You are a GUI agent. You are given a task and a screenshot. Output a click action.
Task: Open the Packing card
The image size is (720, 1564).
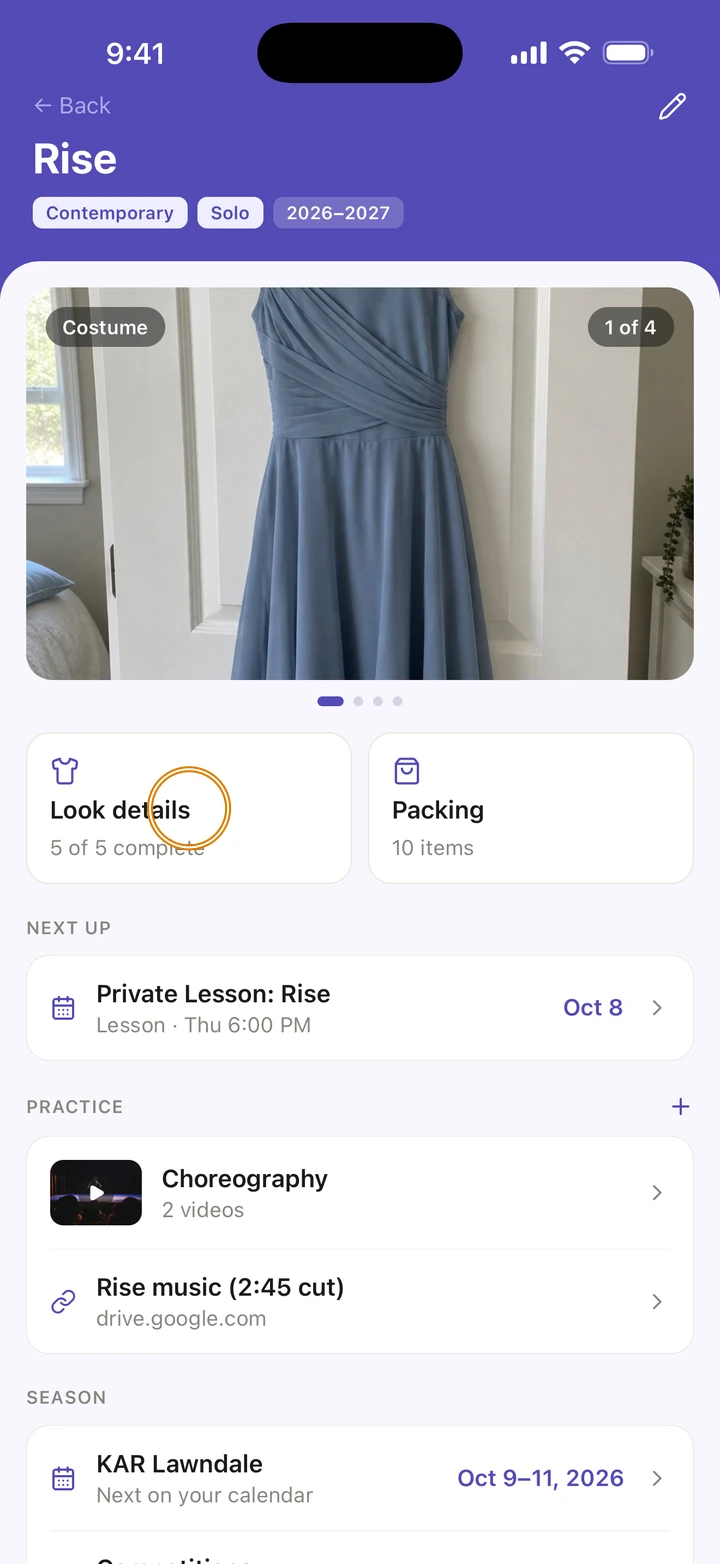coord(531,808)
